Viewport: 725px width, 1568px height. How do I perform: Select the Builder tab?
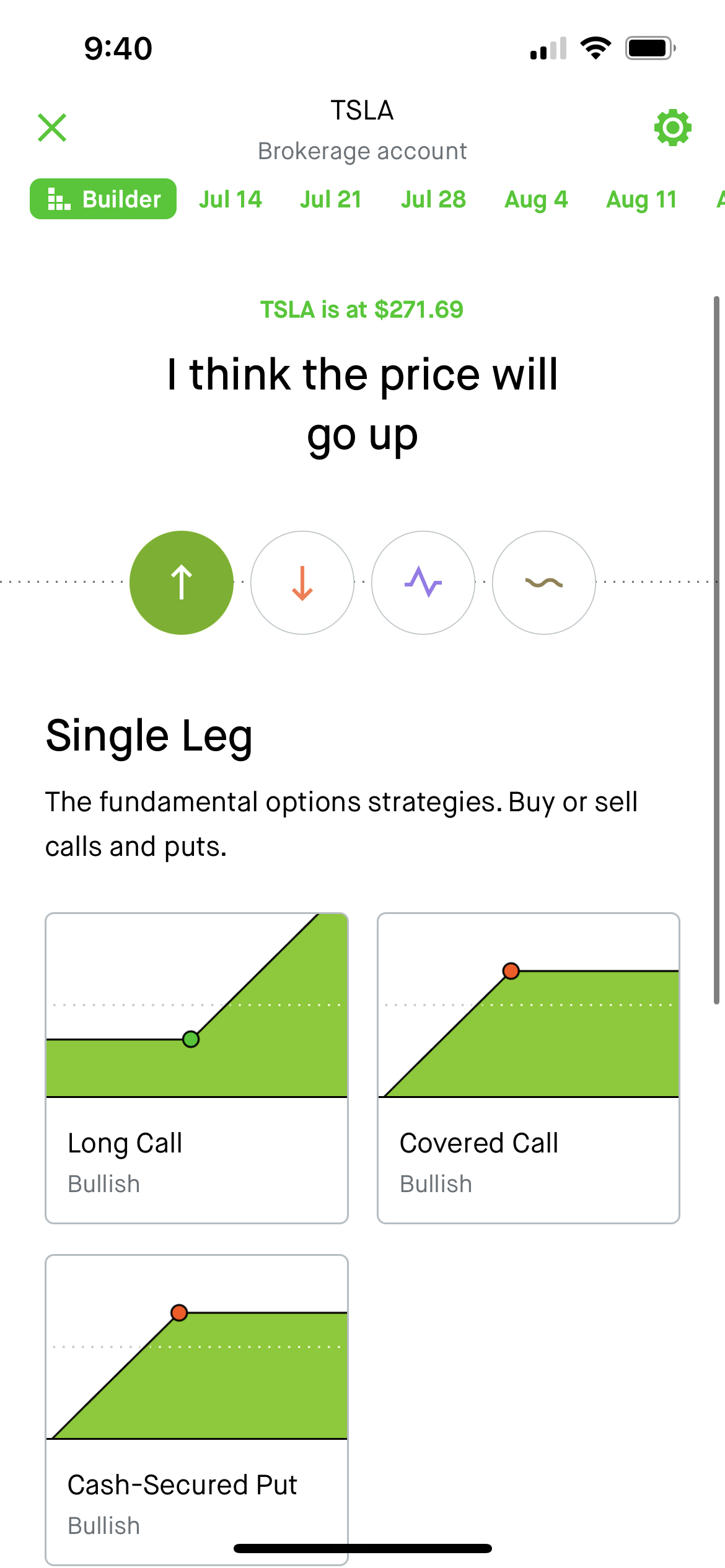click(x=103, y=199)
